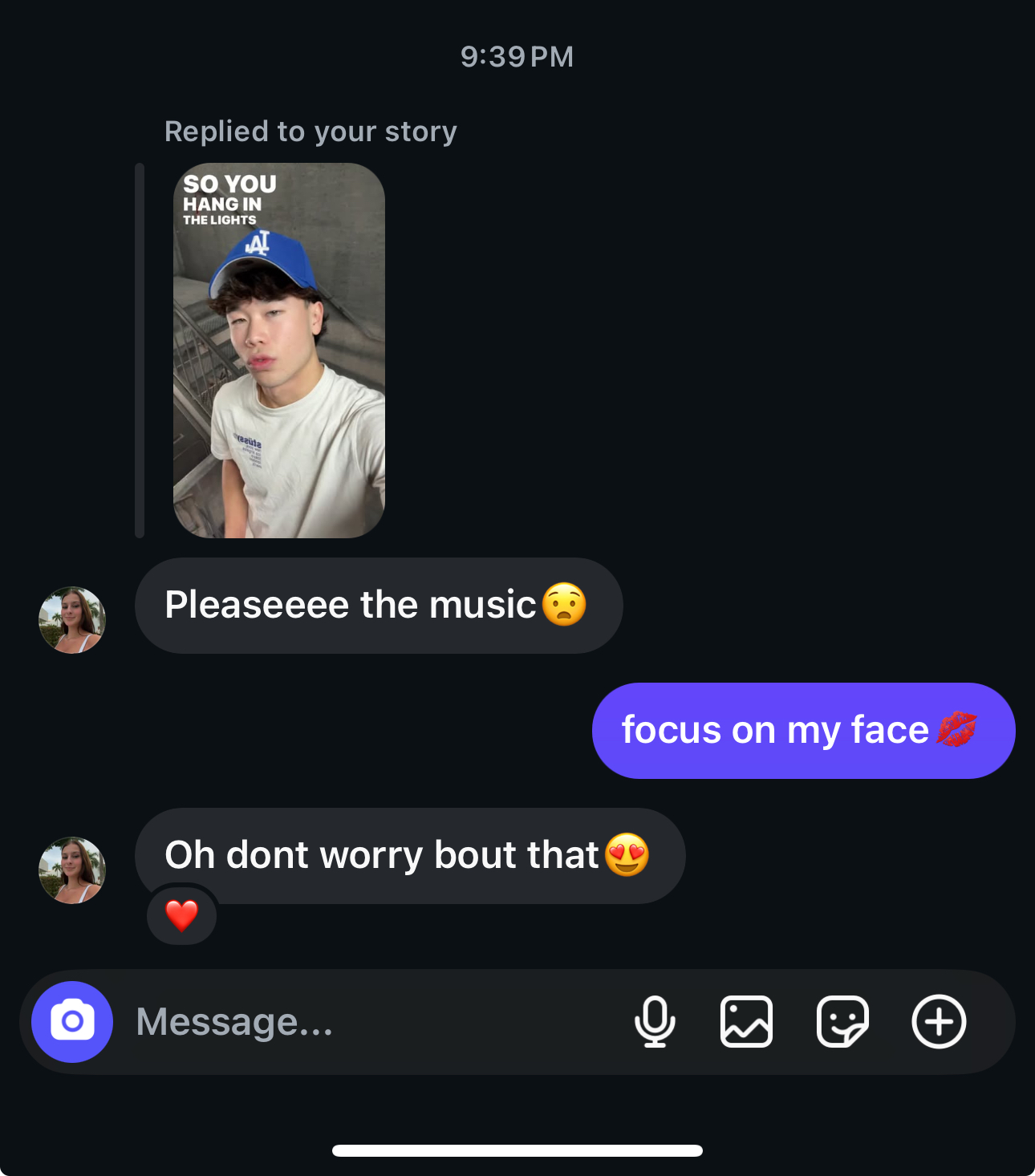Viewport: 1035px width, 1176px height.
Task: Record a voice message with the microphone
Action: (655, 1021)
